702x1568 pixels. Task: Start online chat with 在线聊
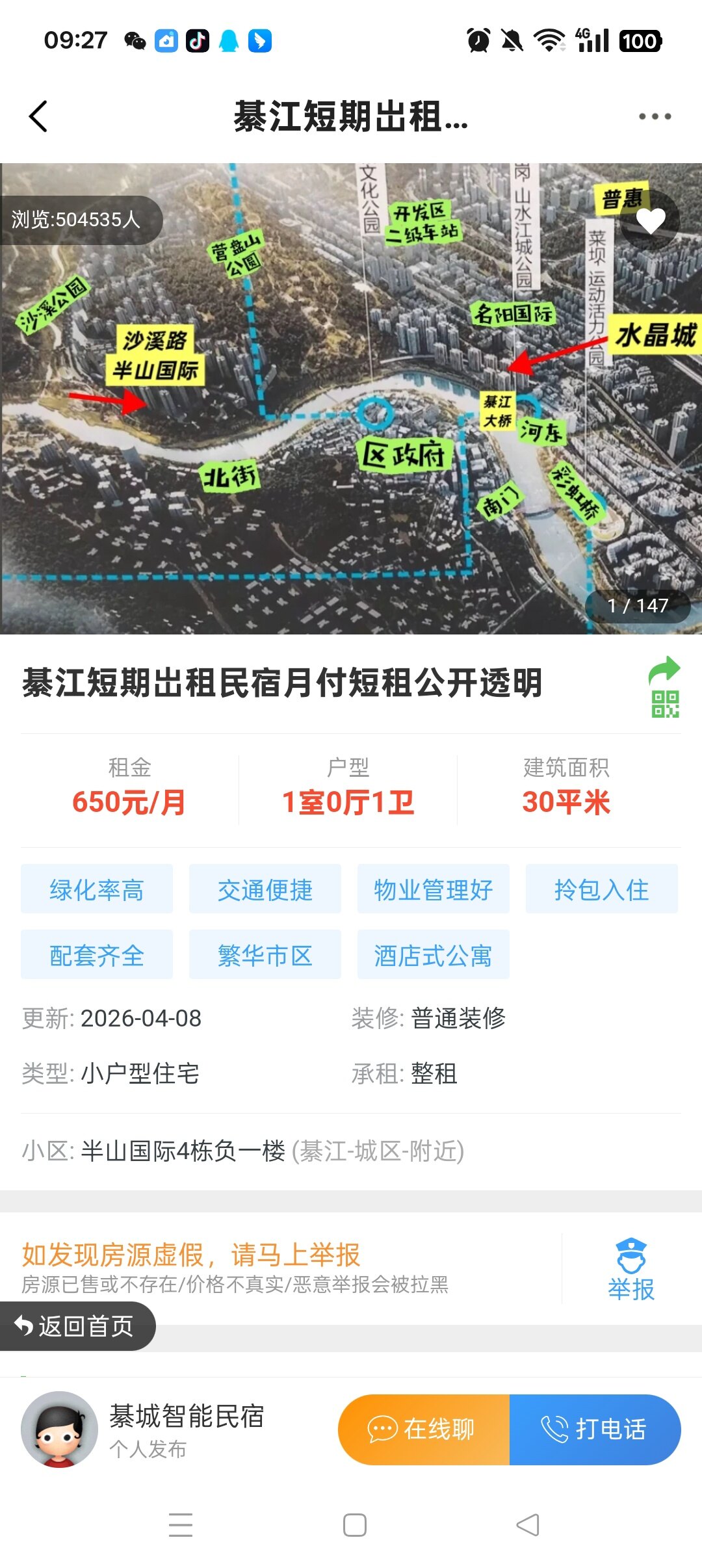(424, 1429)
